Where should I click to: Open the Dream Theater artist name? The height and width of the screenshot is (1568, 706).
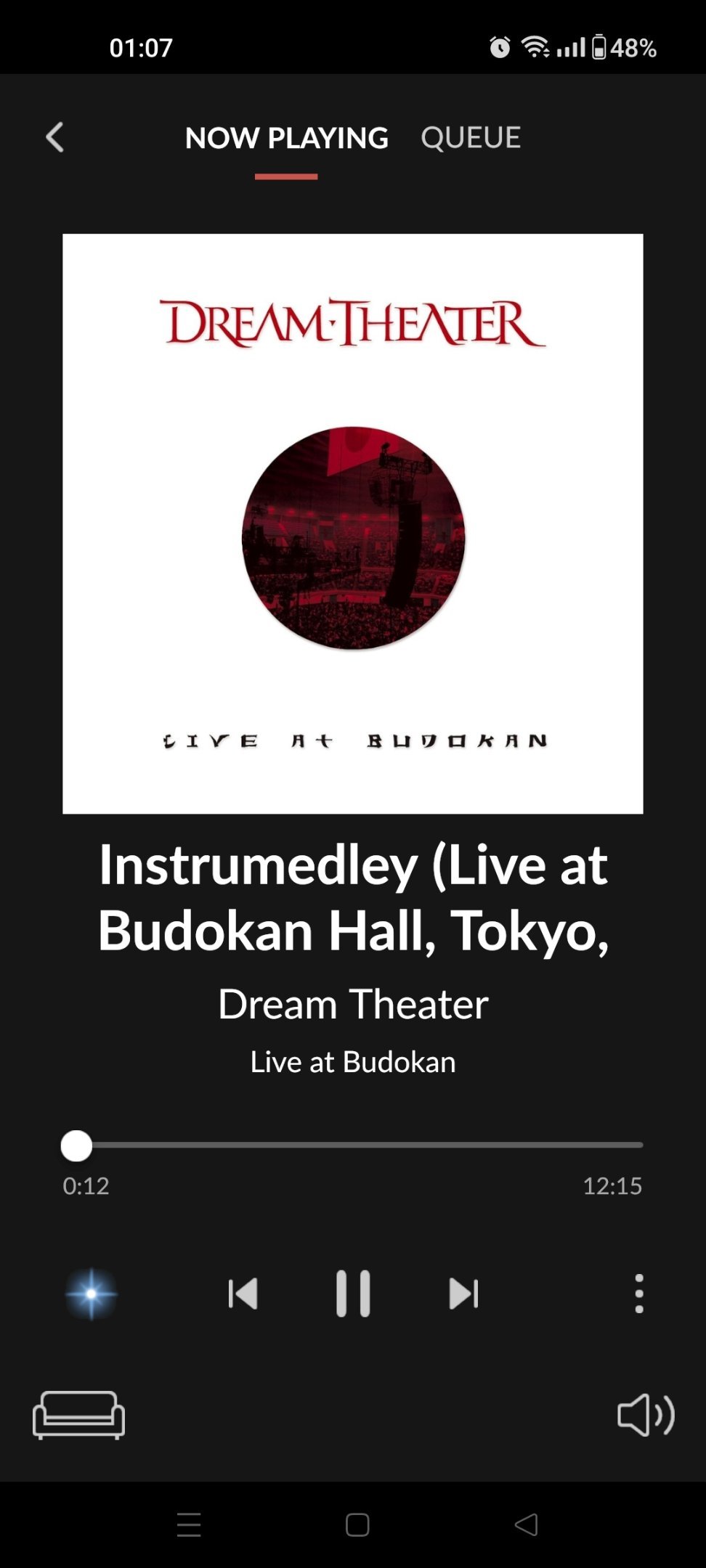point(353,1004)
